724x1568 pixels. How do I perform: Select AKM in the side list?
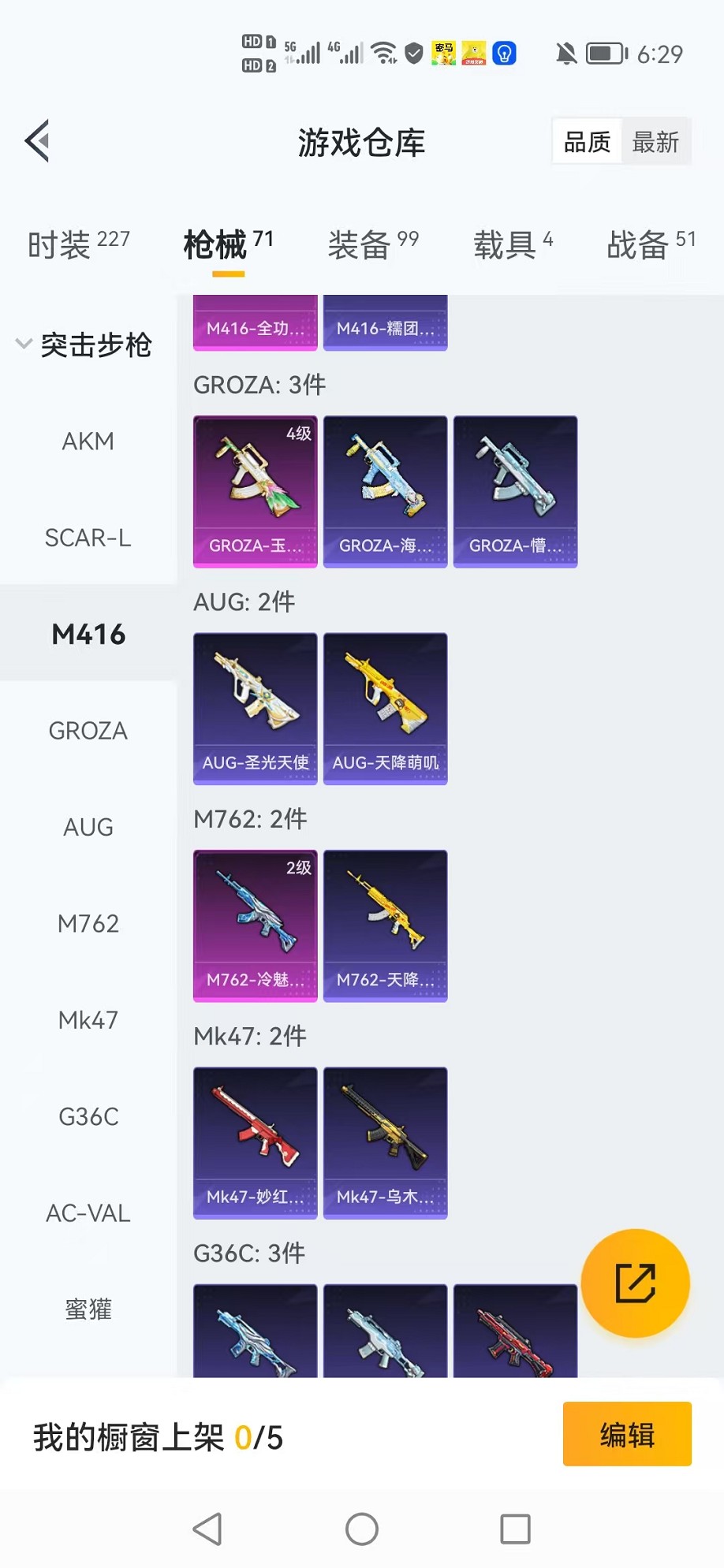coord(88,441)
